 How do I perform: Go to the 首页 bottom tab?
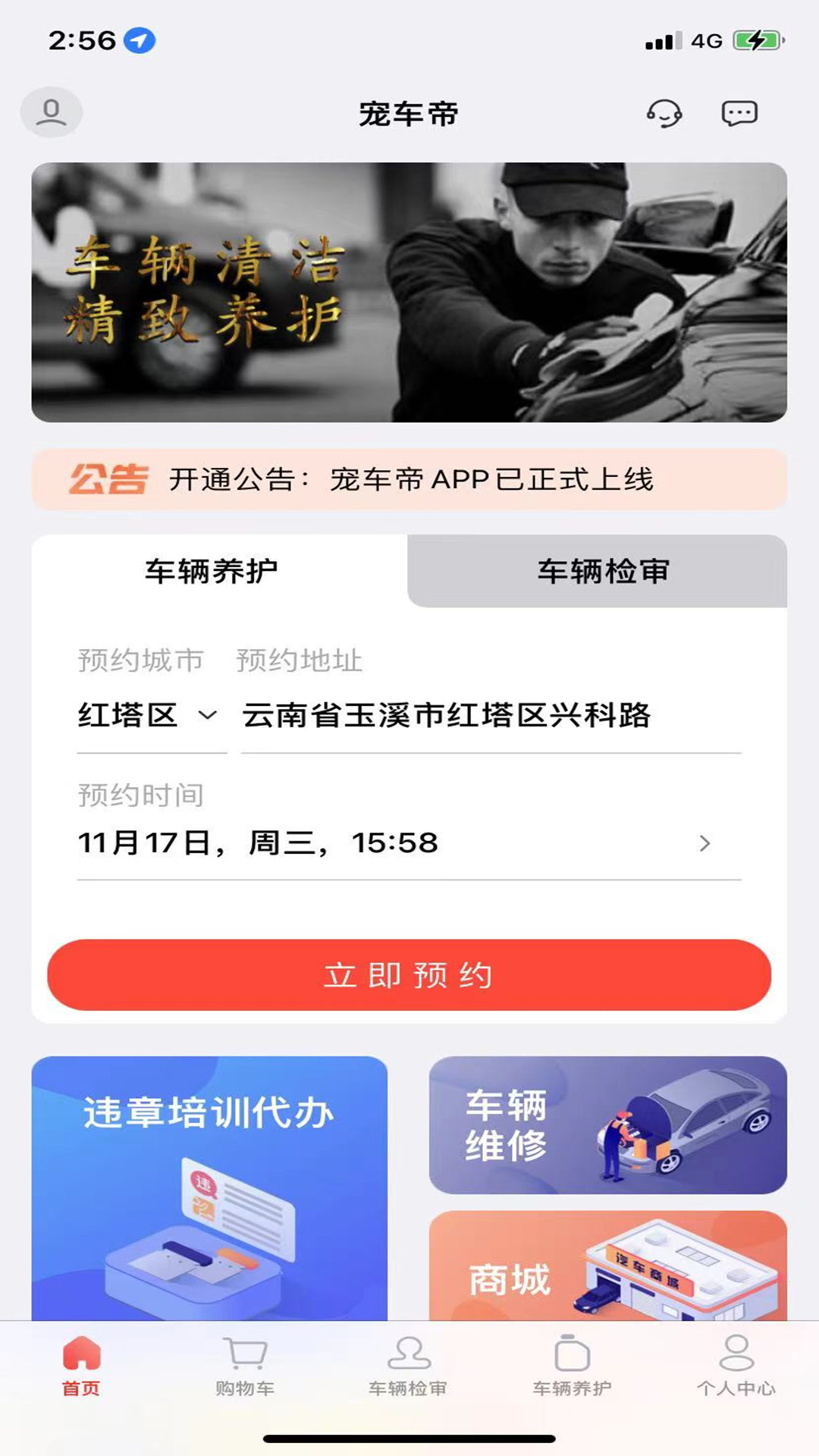pos(81,1367)
